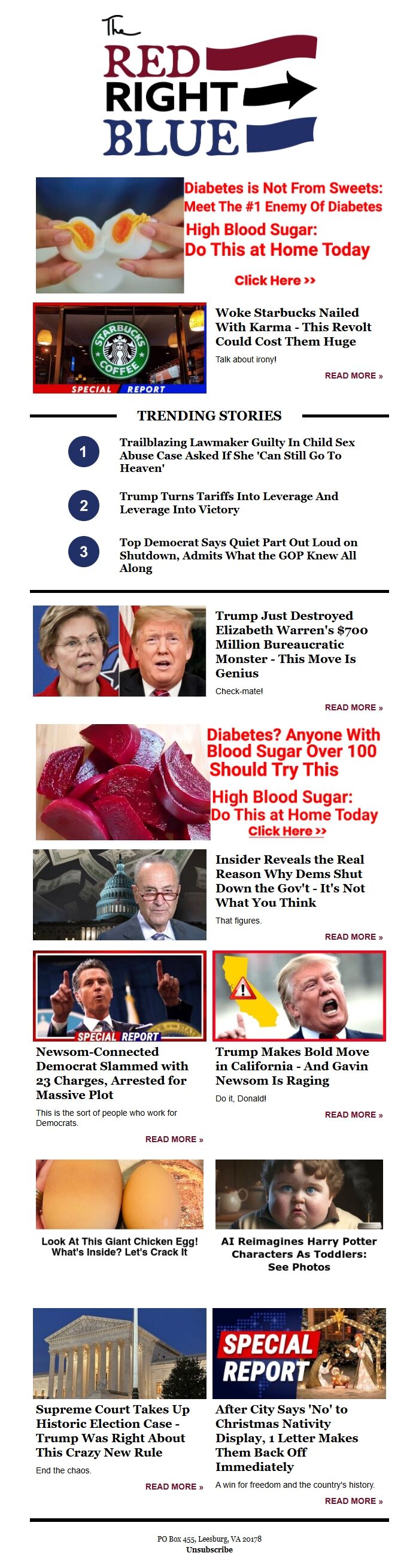Screen dimensions: 419x1568
Task: Read more on Elizabeth Warren's bureaucratic monster
Action: [x=353, y=707]
